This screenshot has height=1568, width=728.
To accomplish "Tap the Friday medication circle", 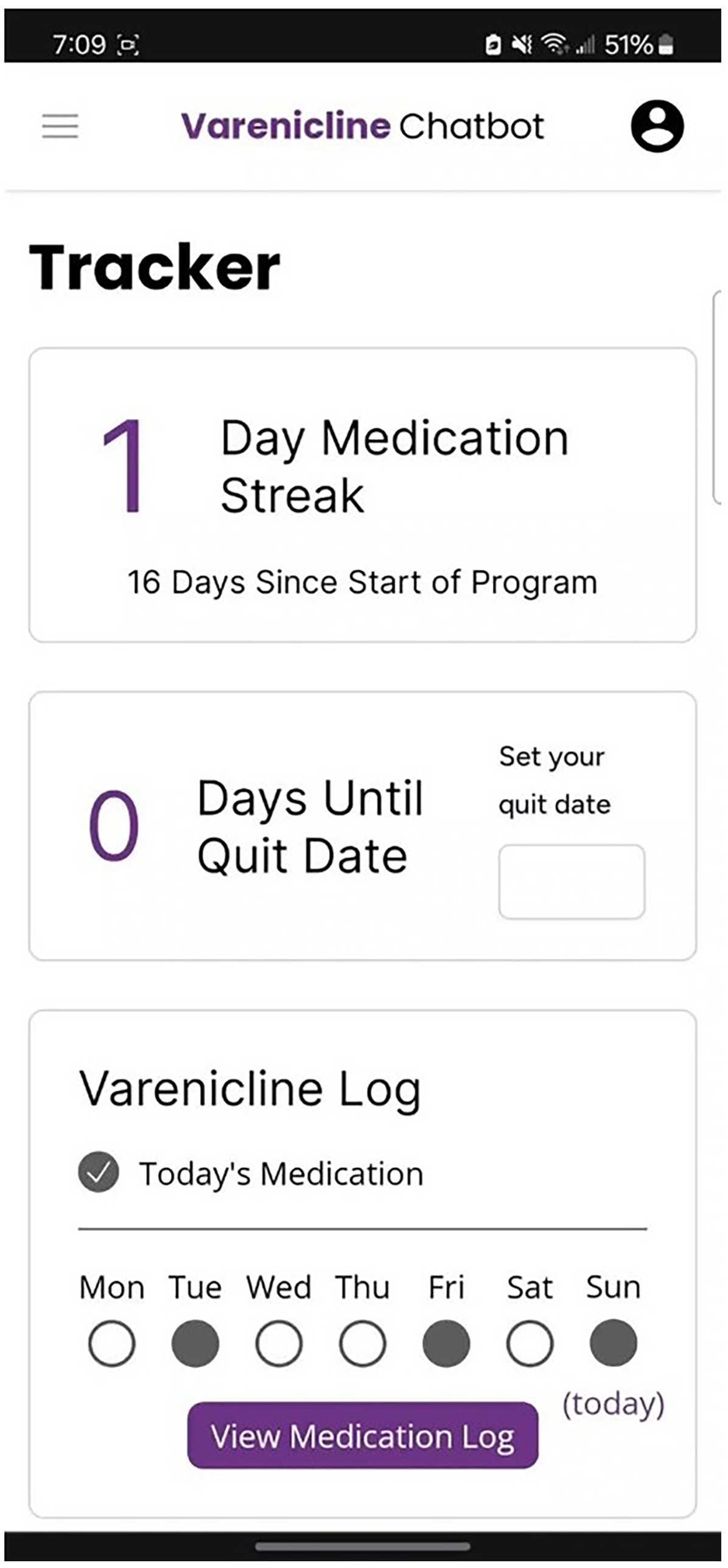I will tap(446, 1343).
